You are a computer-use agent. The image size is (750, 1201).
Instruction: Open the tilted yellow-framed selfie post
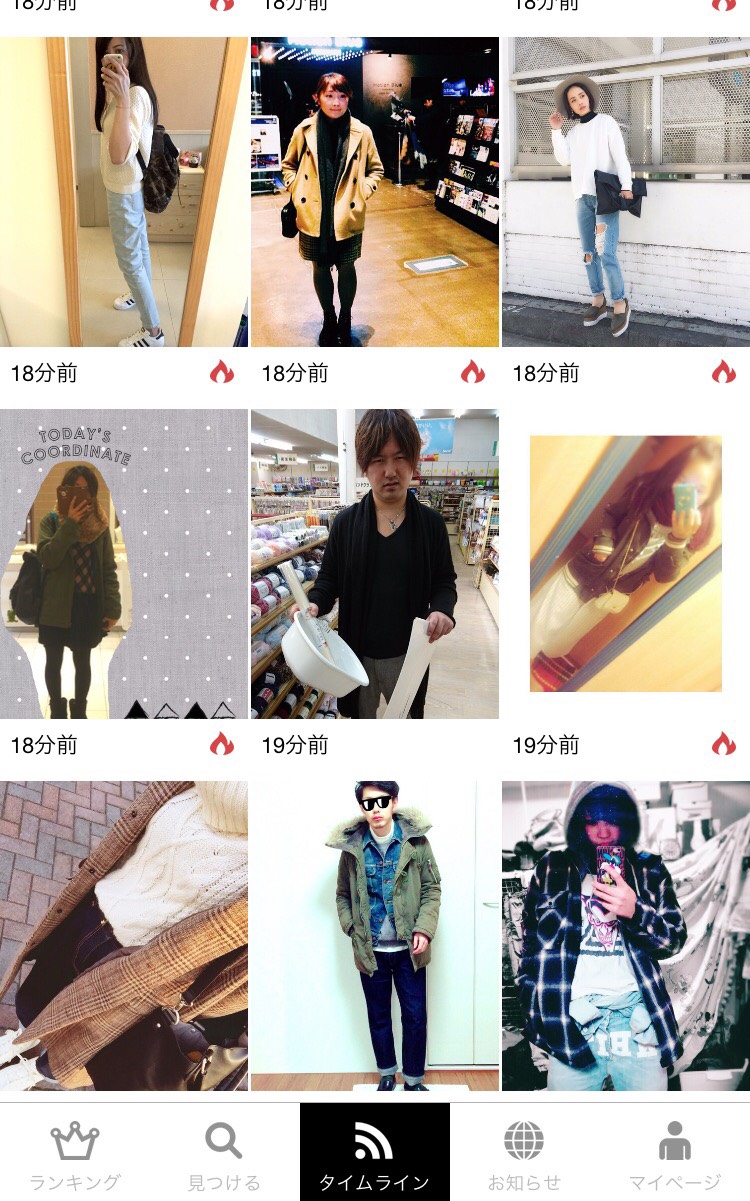[x=626, y=564]
